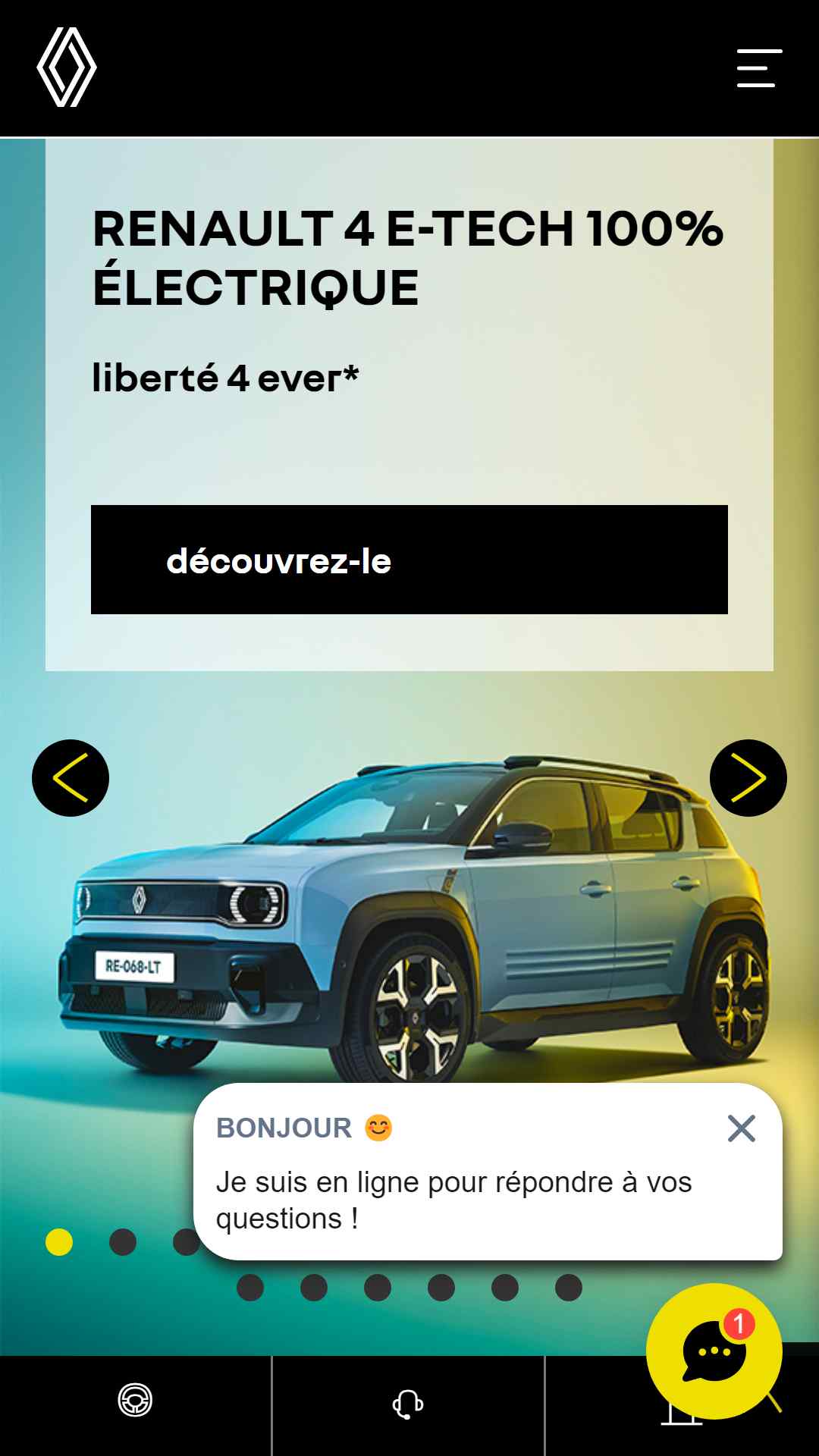Open the steering wheel test drive shortcut

point(135,1400)
